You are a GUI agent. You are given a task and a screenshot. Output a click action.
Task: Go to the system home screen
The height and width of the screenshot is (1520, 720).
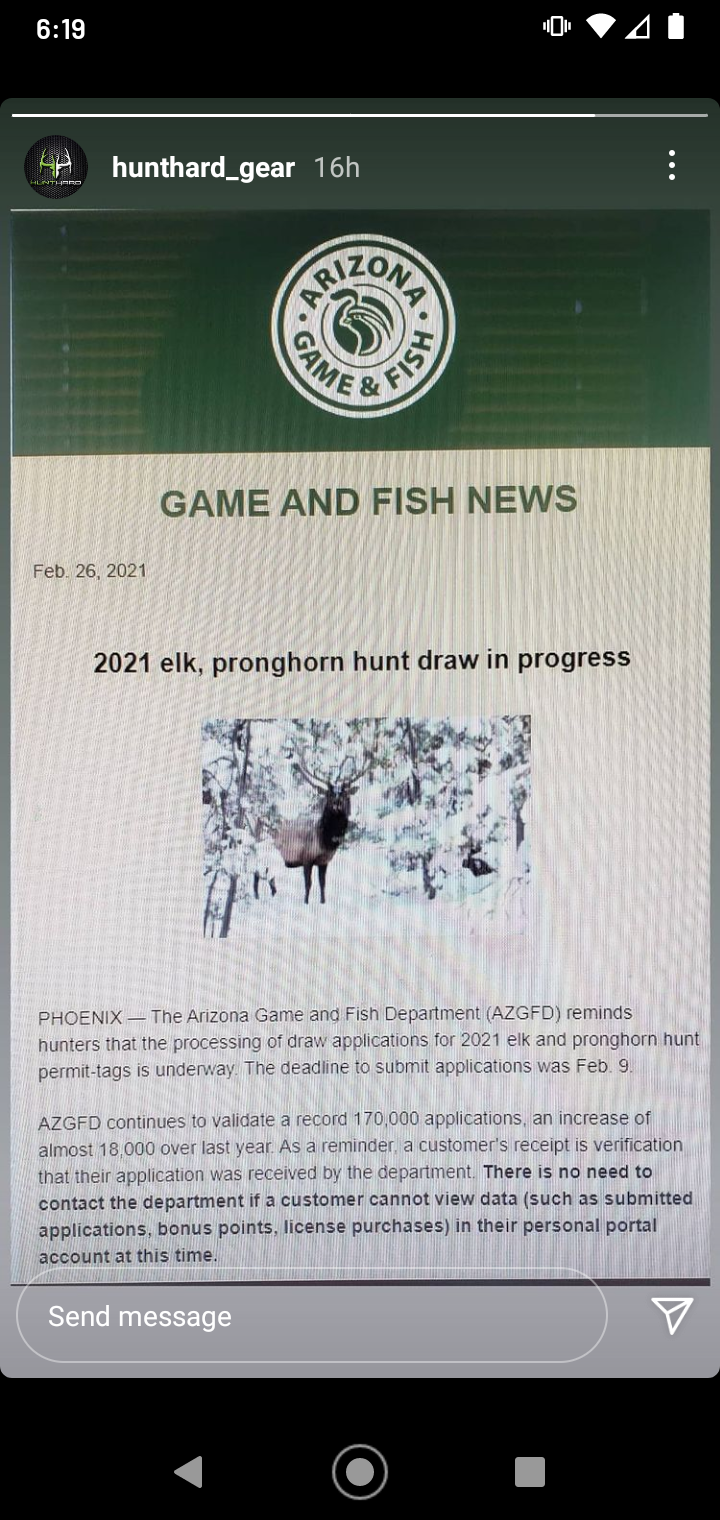point(360,1471)
